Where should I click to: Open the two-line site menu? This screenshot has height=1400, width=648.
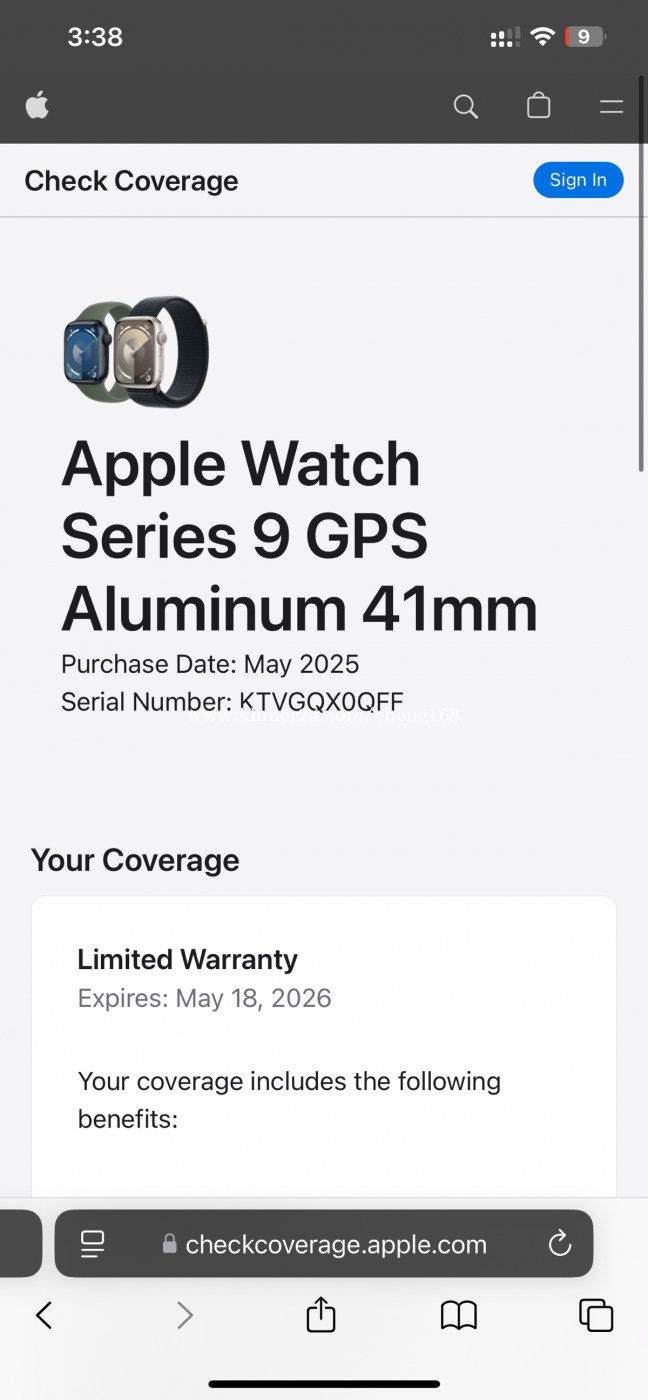(x=612, y=106)
